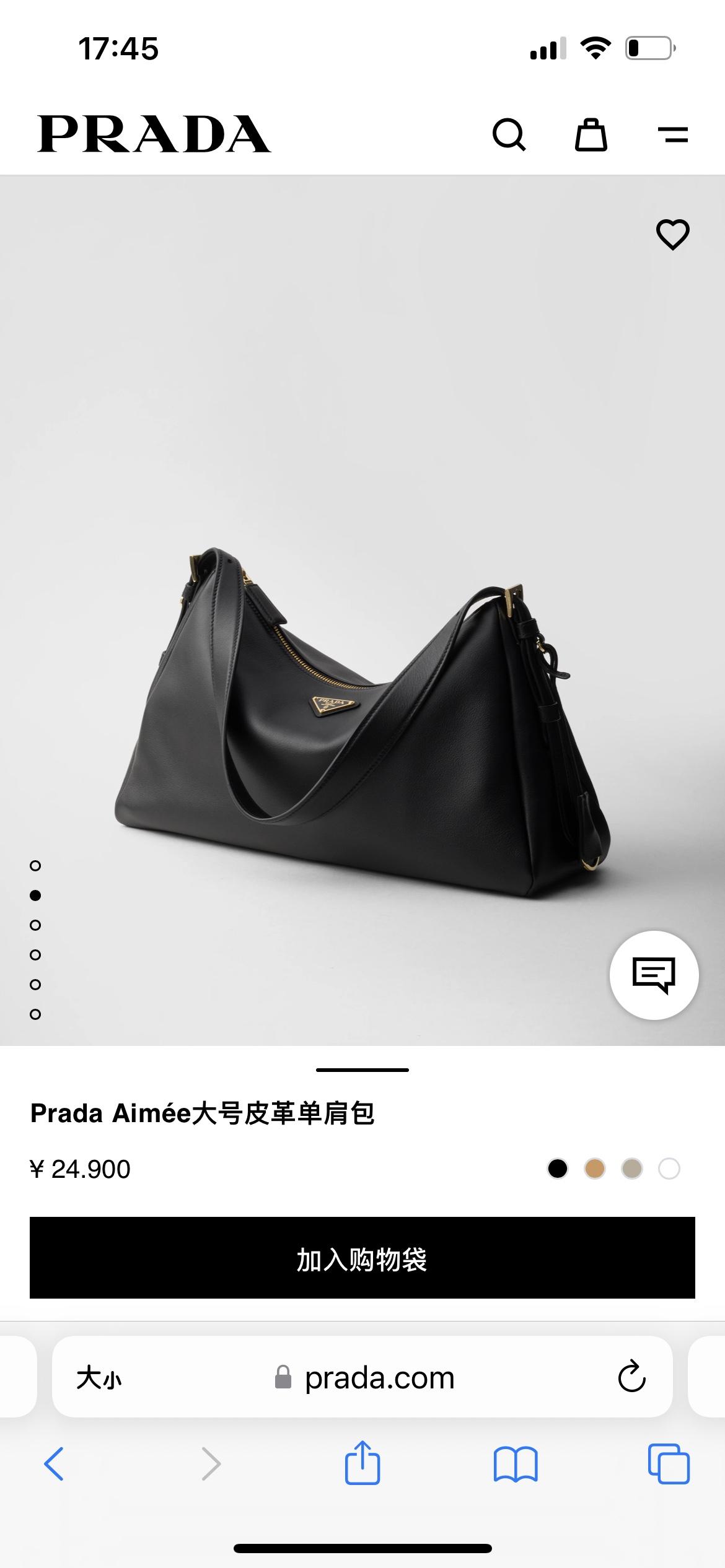This screenshot has height=1568, width=725.
Task: Show the third product image dot
Action: [x=35, y=925]
